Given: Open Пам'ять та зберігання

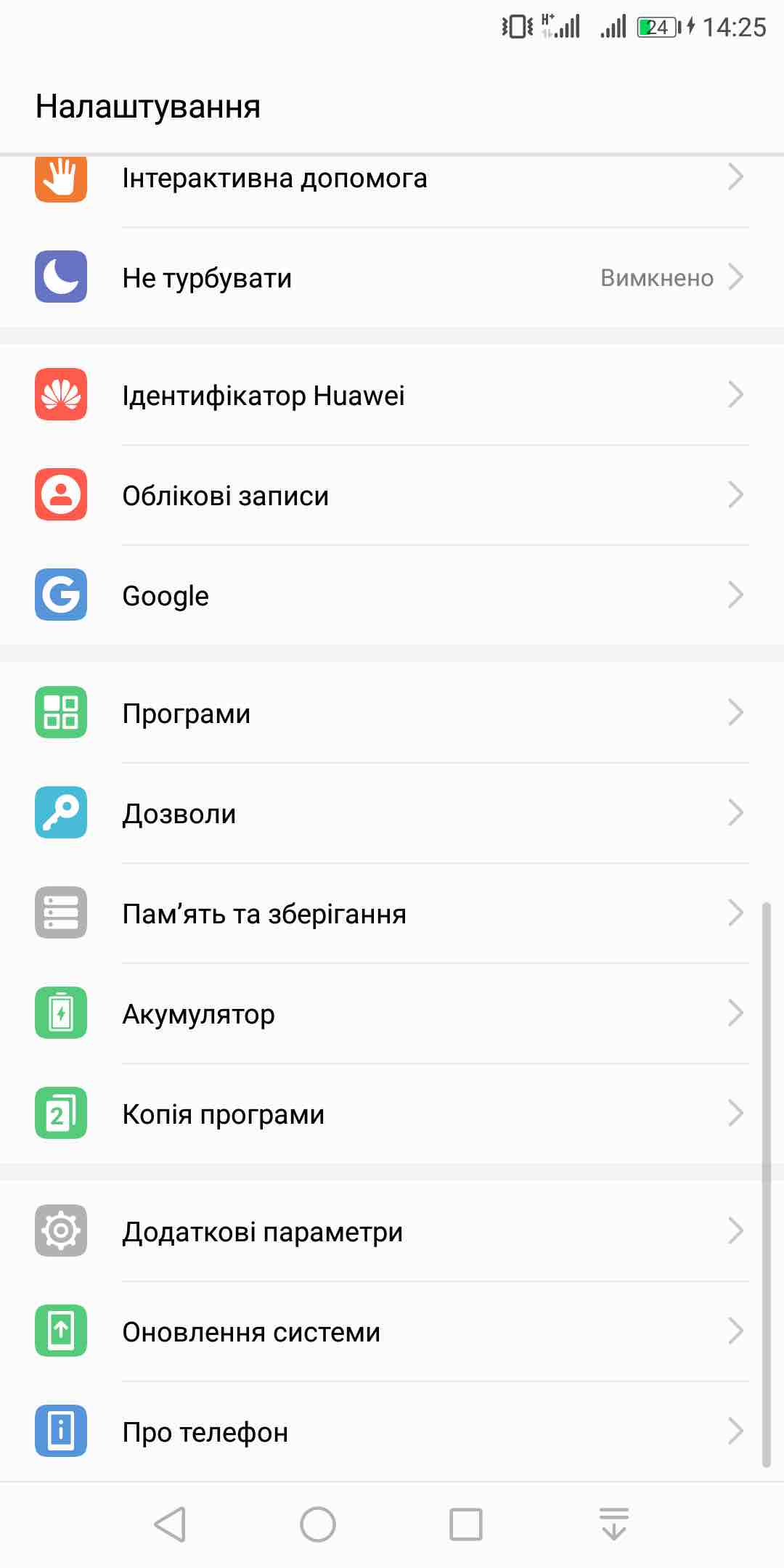Looking at the screenshot, I should coord(392,914).
